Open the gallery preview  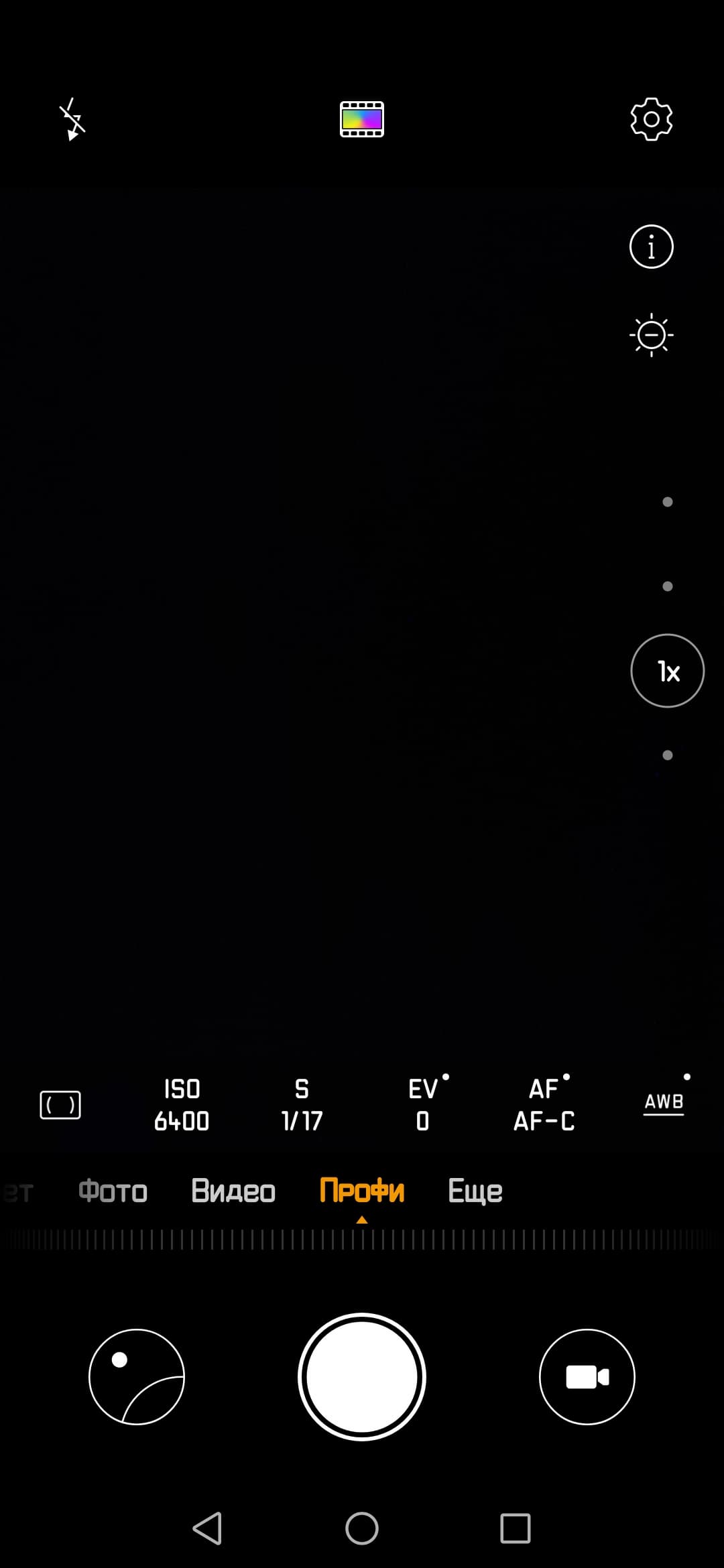(137, 1377)
